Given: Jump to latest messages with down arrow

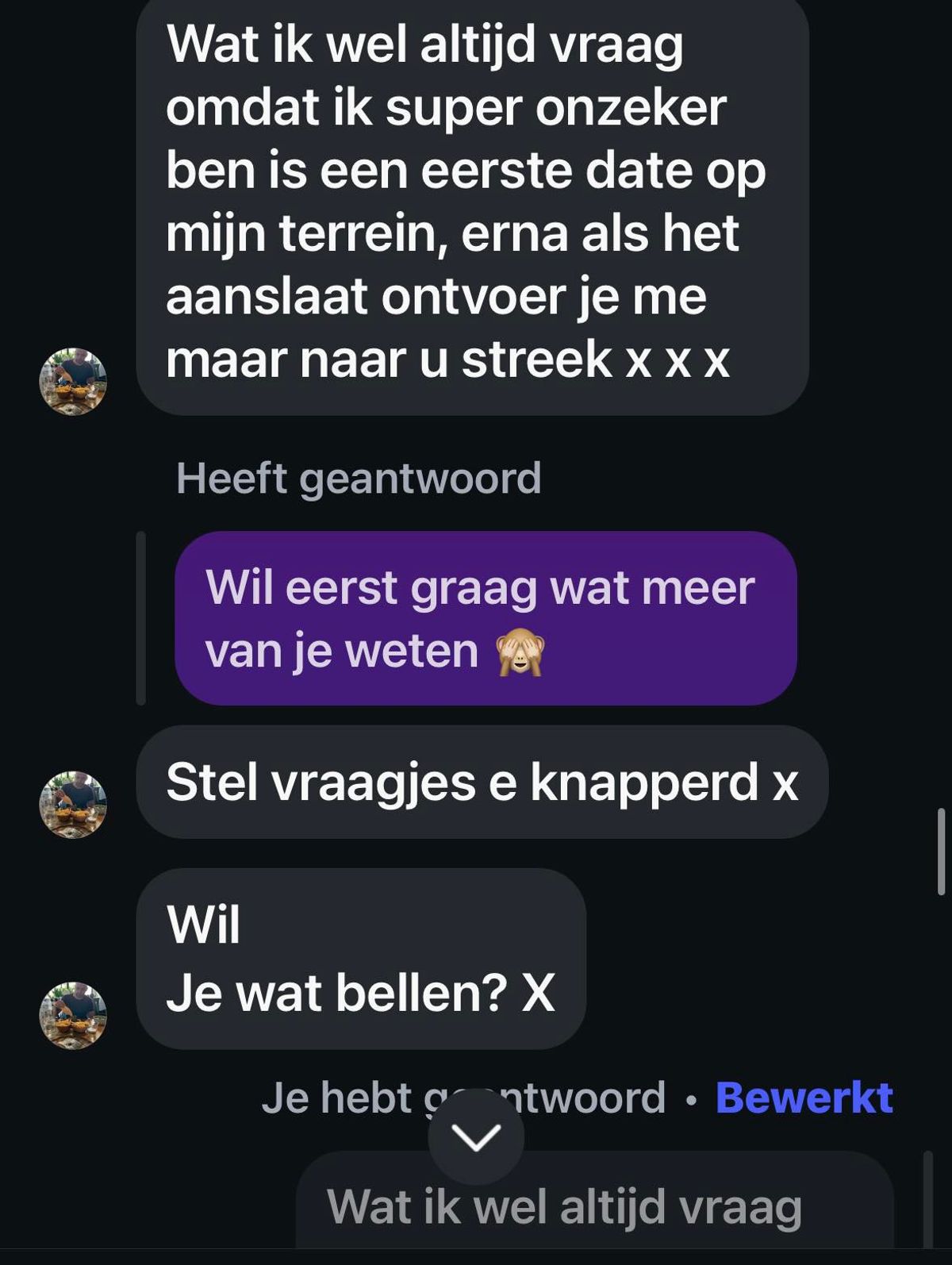Looking at the screenshot, I should [x=476, y=1136].
